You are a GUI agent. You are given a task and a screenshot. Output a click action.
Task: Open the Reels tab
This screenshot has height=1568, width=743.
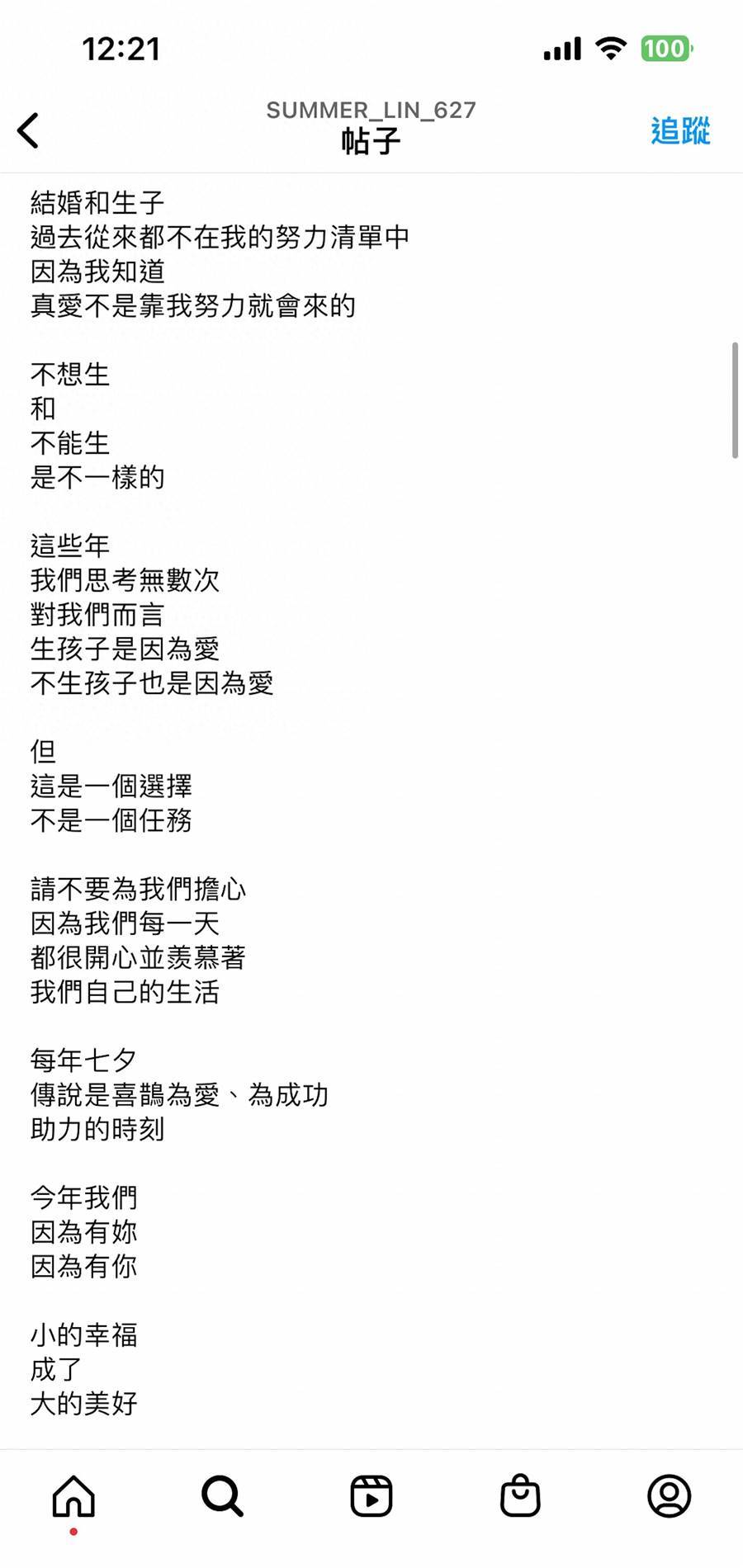pos(371,1496)
